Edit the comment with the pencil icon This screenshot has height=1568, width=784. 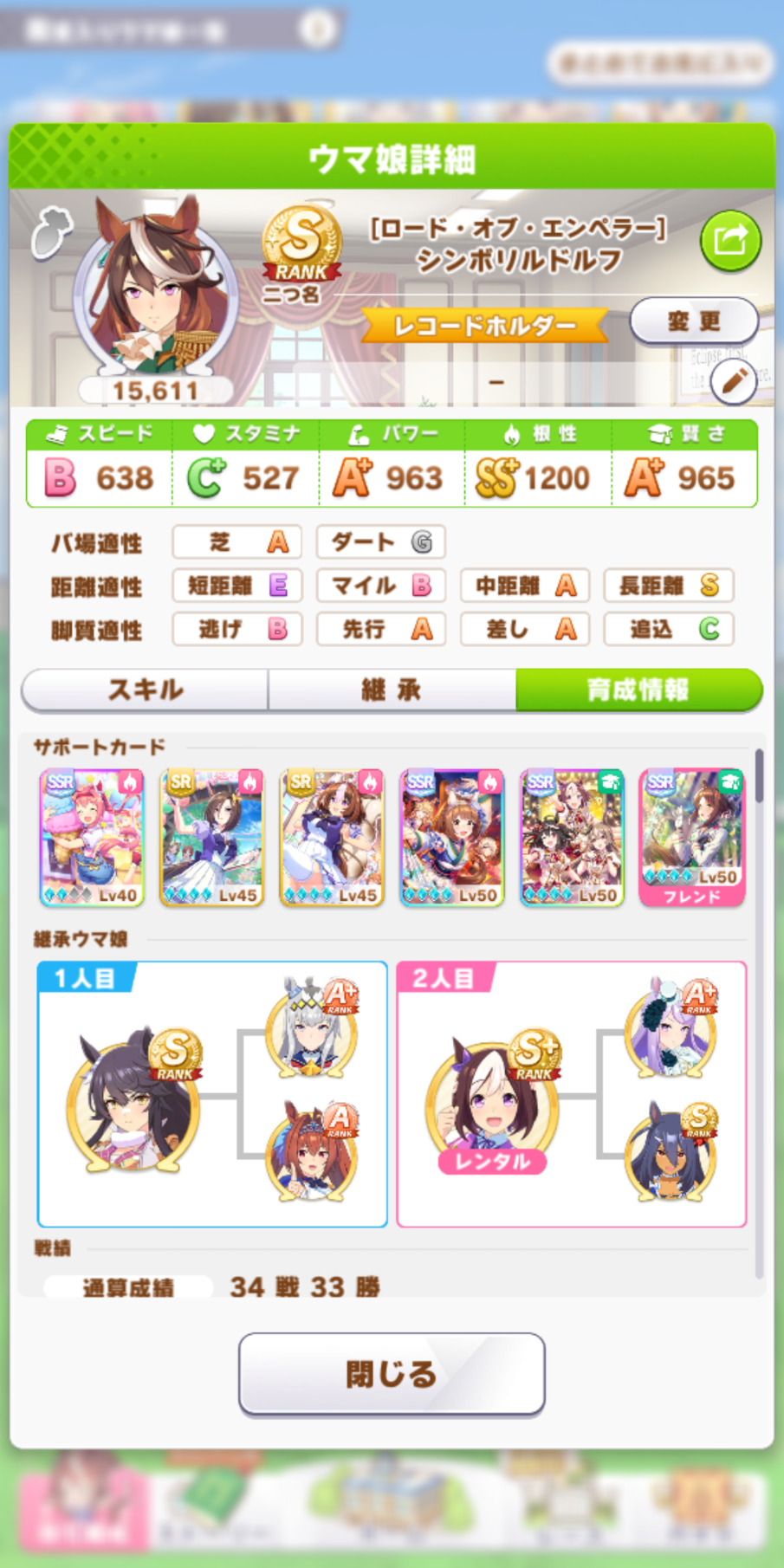coord(734,380)
